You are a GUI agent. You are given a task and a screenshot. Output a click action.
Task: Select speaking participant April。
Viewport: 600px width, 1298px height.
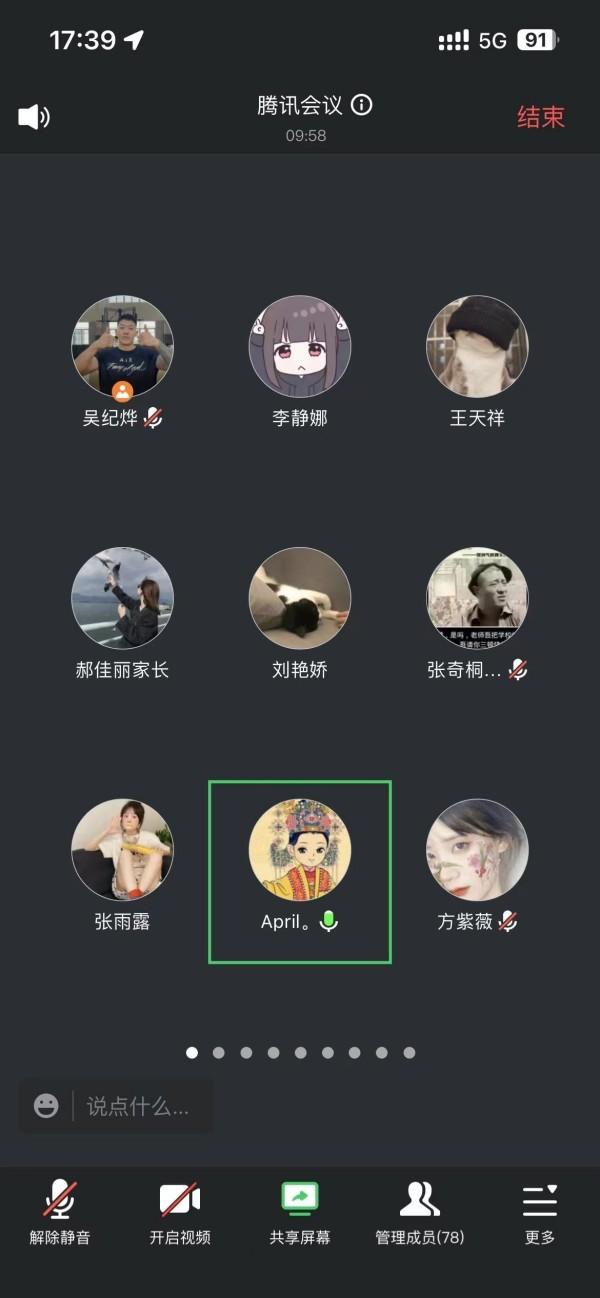click(300, 850)
